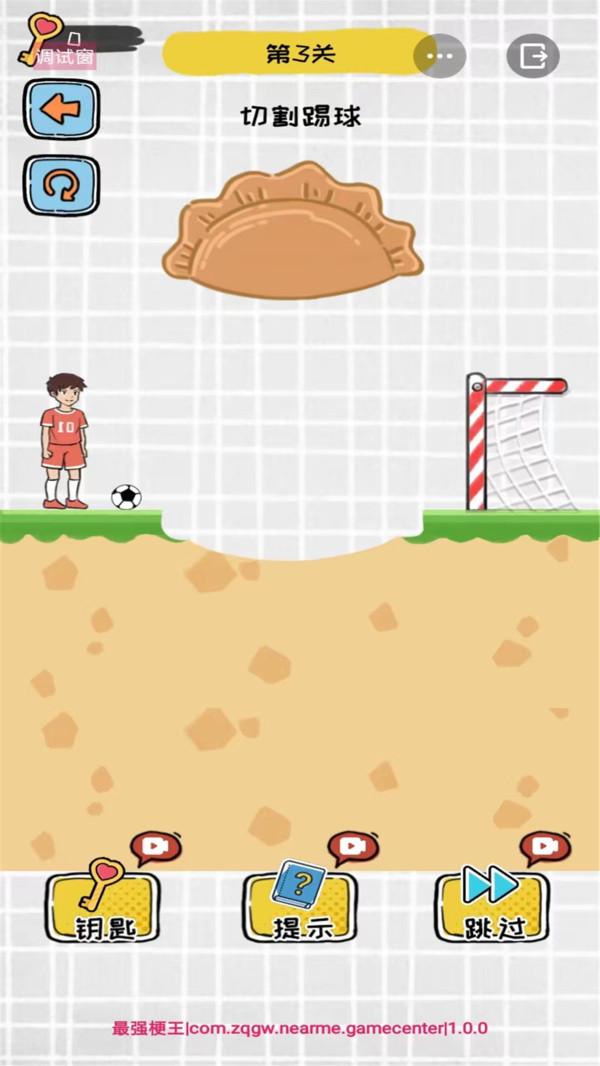This screenshot has width=600, height=1066.
Task: Tap the 钥匙 key button
Action: pos(103,905)
